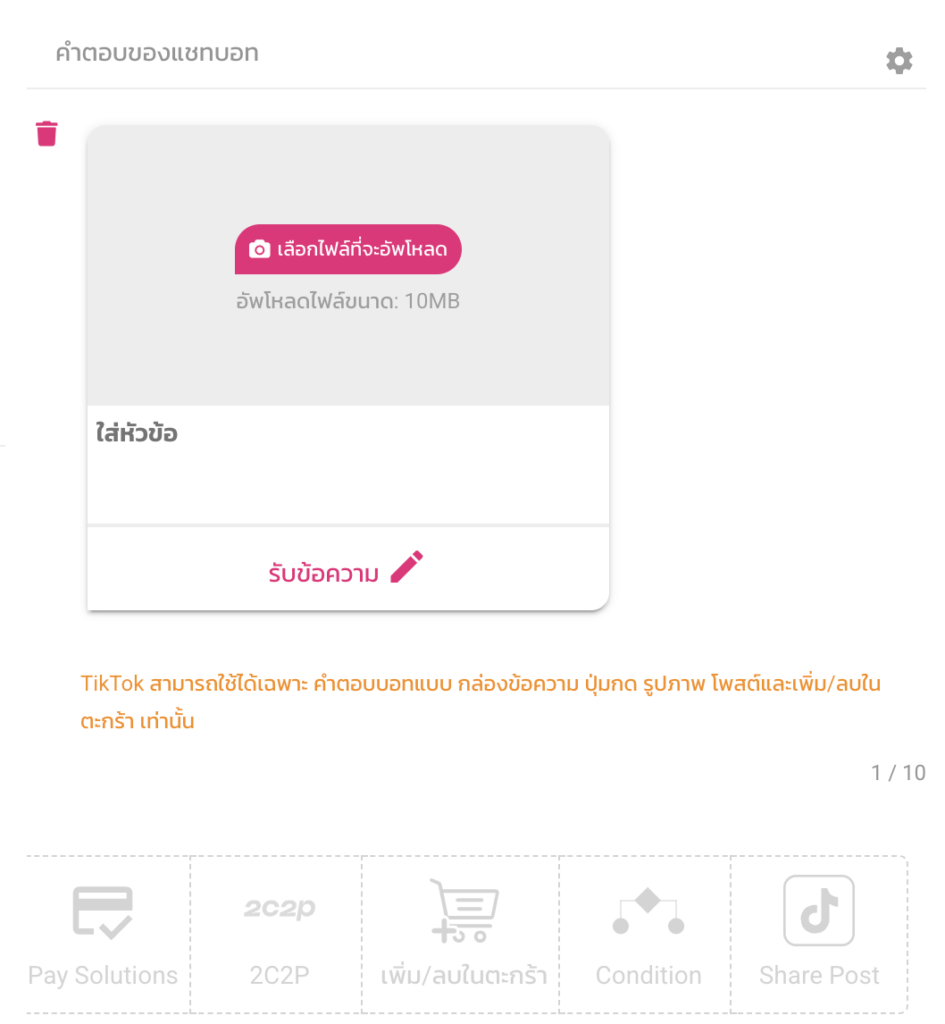Delete this card with the trash icon
This screenshot has height=1024, width=945.
click(47, 134)
